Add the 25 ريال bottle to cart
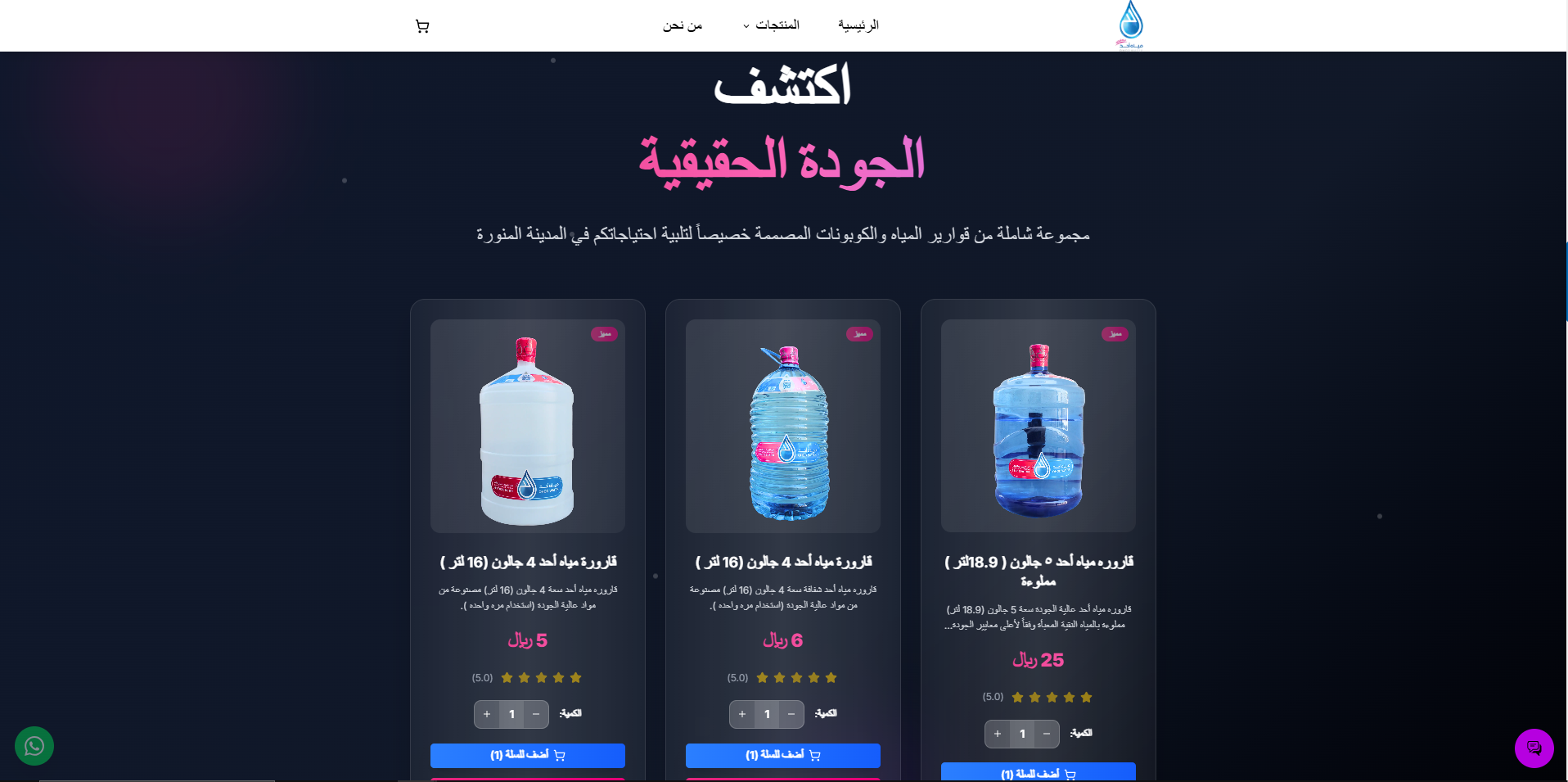The width and height of the screenshot is (1568, 782). click(1039, 773)
